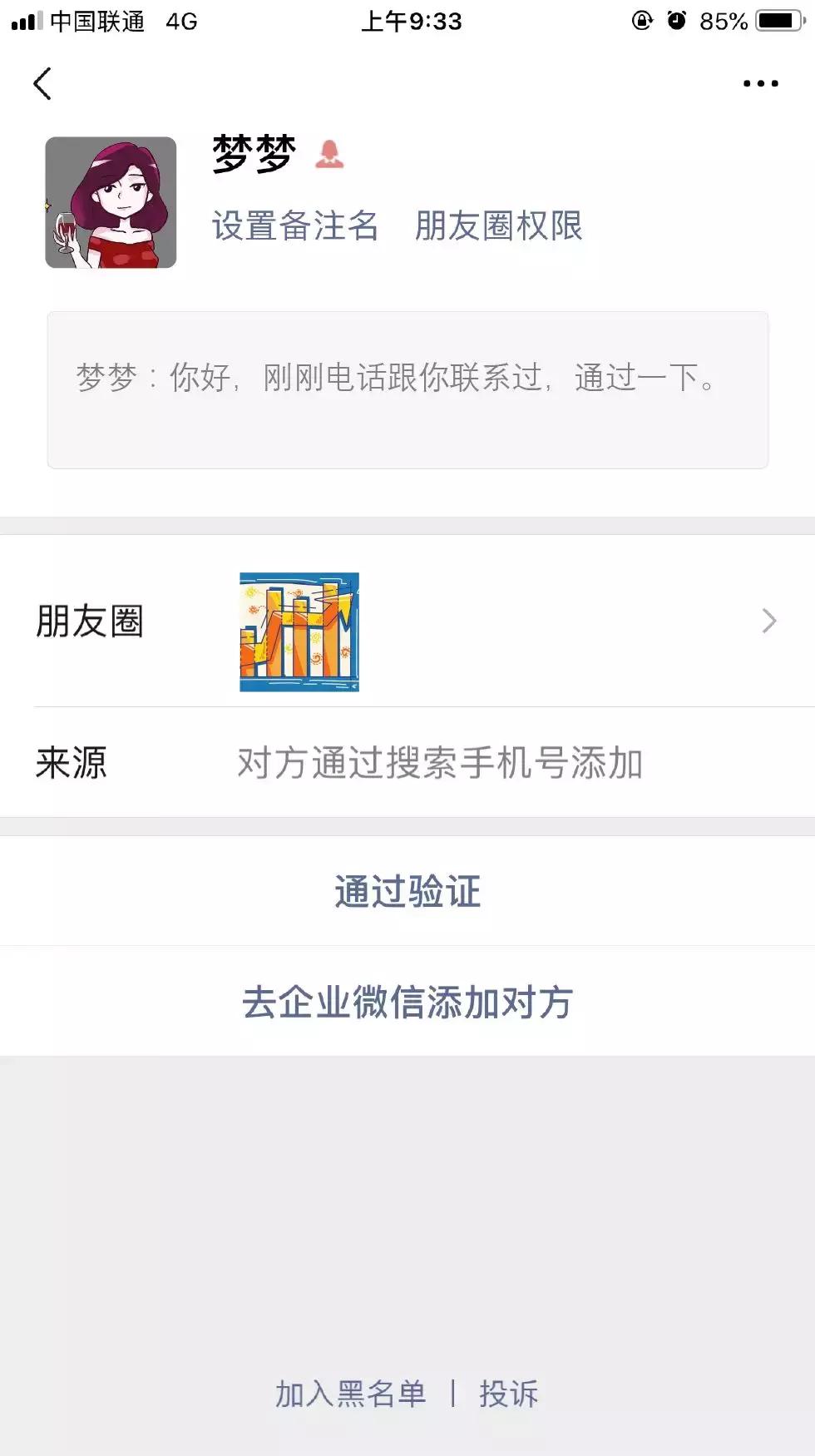
Task: Tap the cellular signal bars indicator
Action: point(25,22)
